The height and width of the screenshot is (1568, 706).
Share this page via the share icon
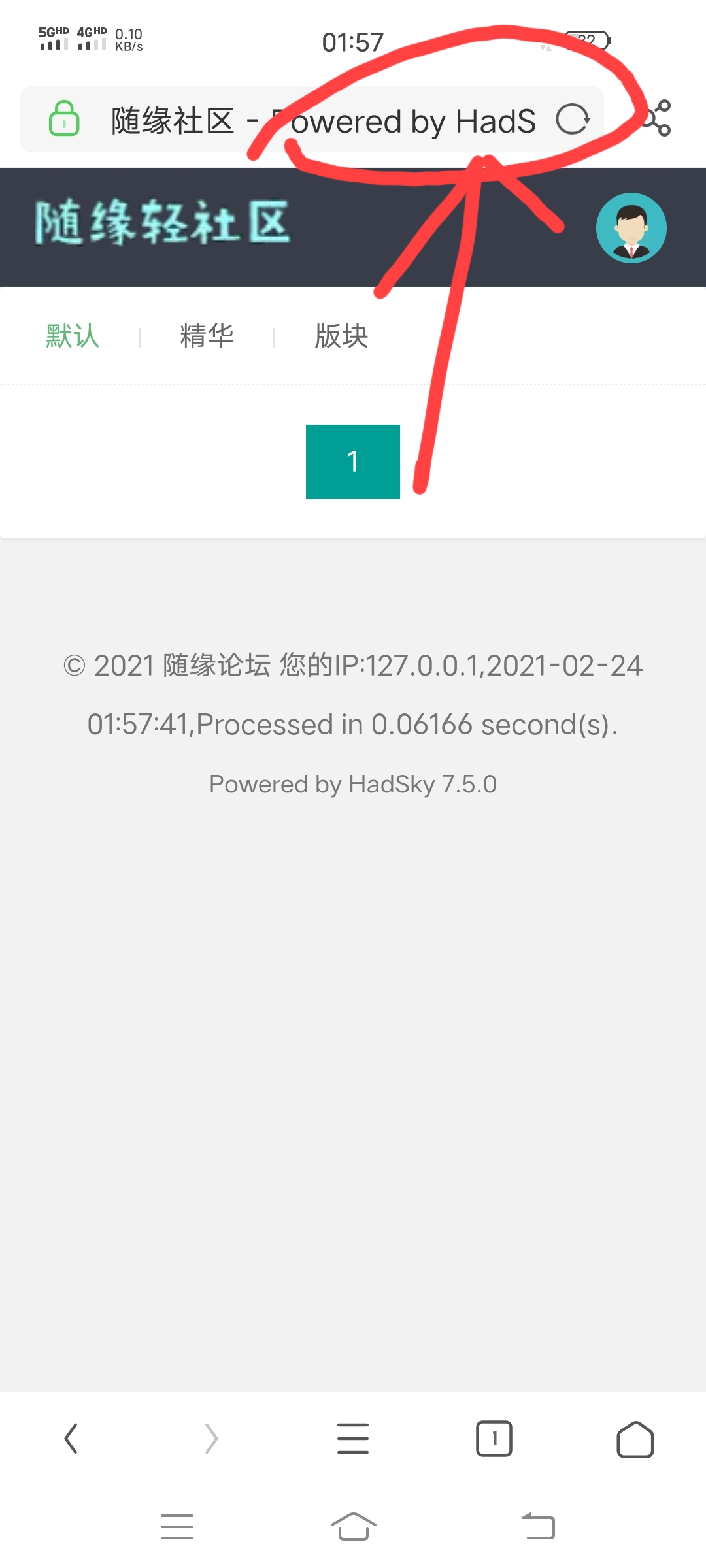click(x=656, y=118)
